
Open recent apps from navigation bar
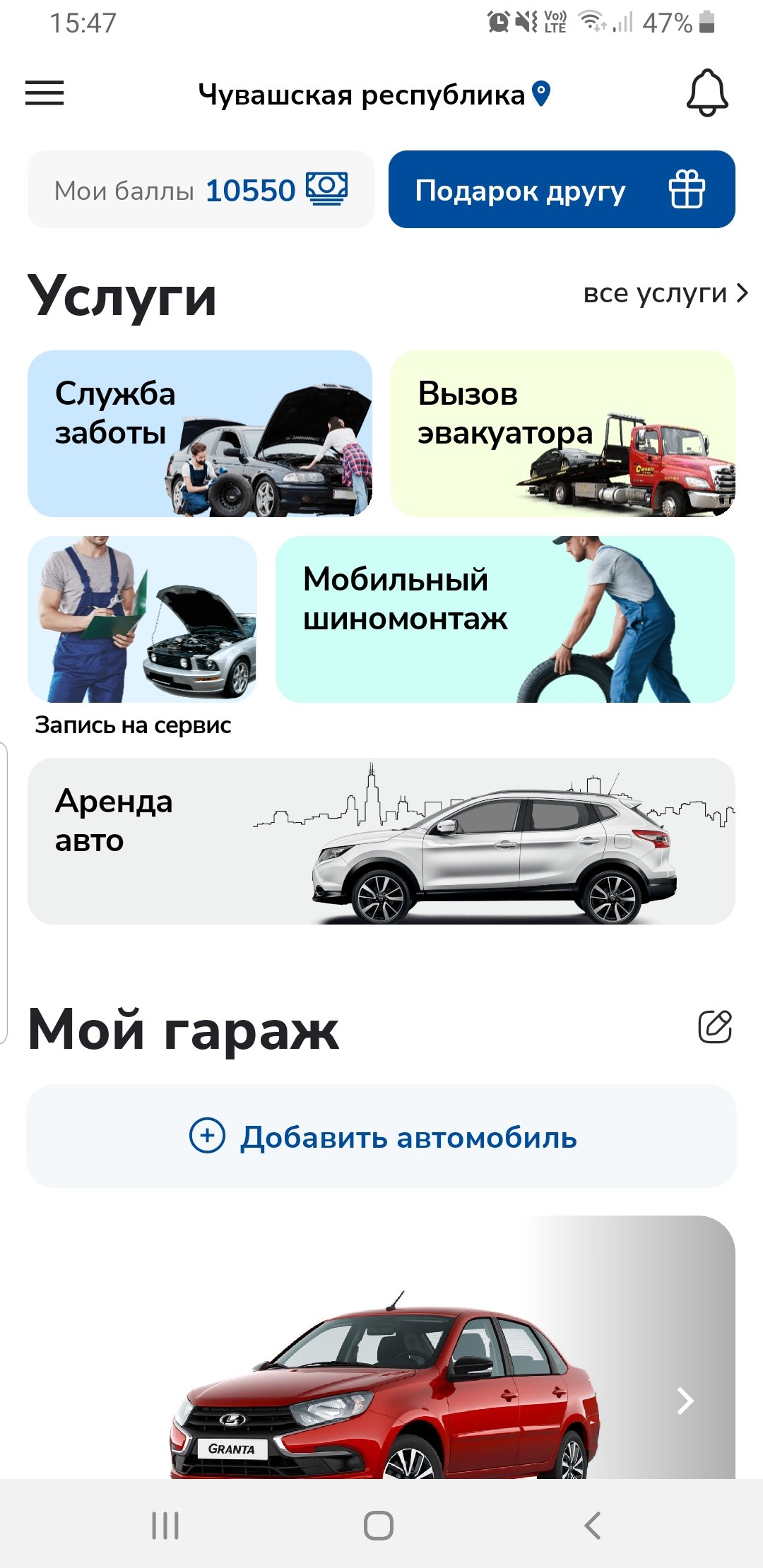(x=165, y=1526)
